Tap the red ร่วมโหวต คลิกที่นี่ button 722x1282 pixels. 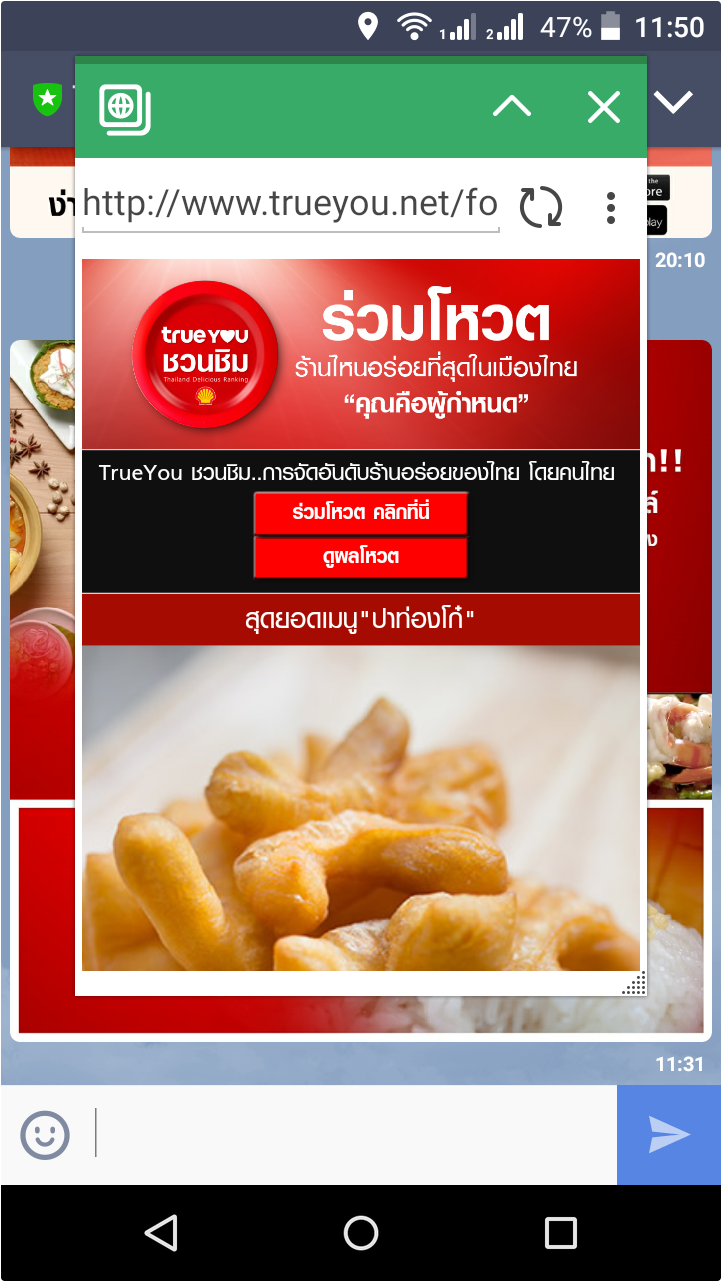click(361, 513)
